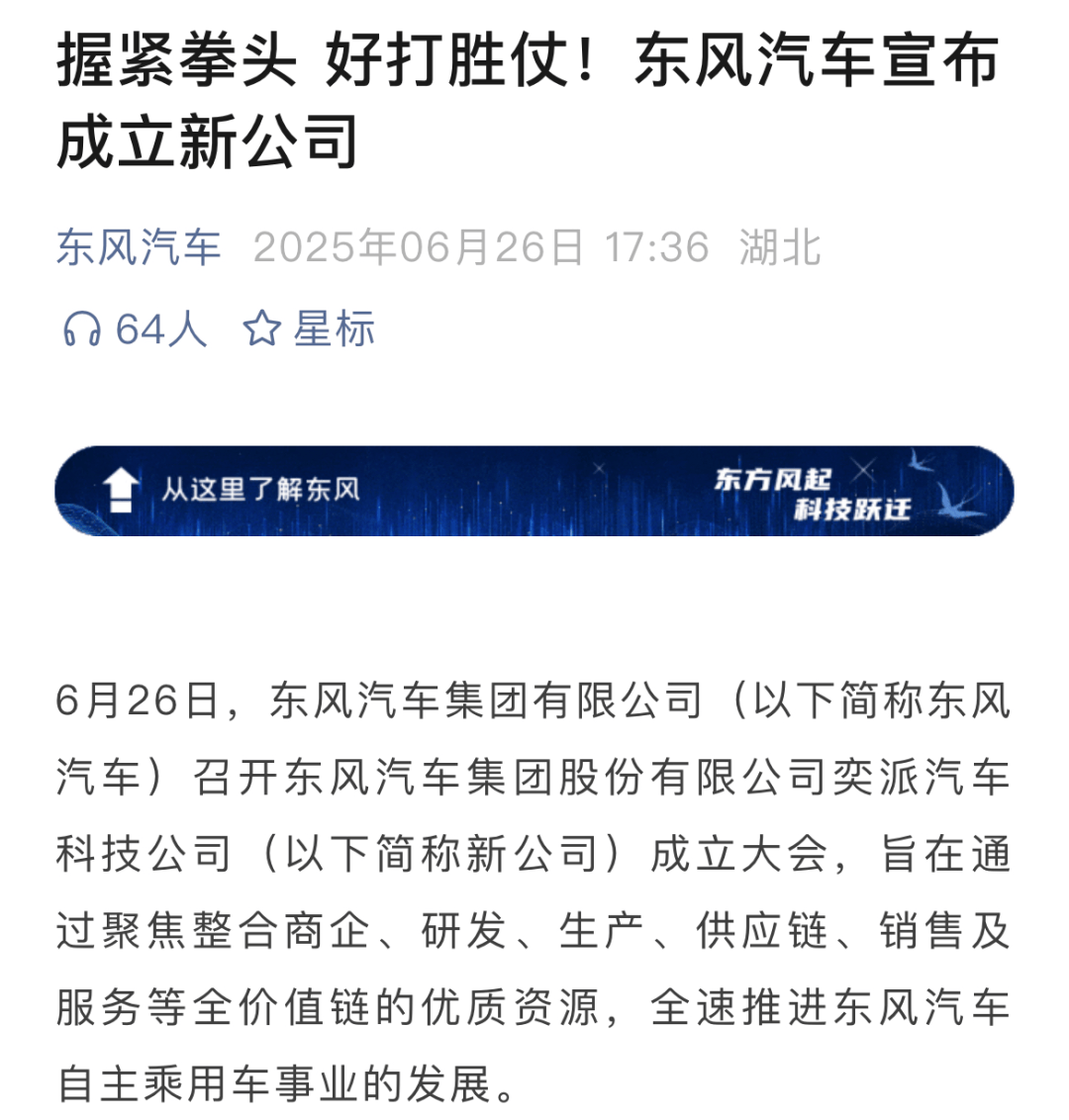Open the 东风汽车 account profile link

coord(139,247)
